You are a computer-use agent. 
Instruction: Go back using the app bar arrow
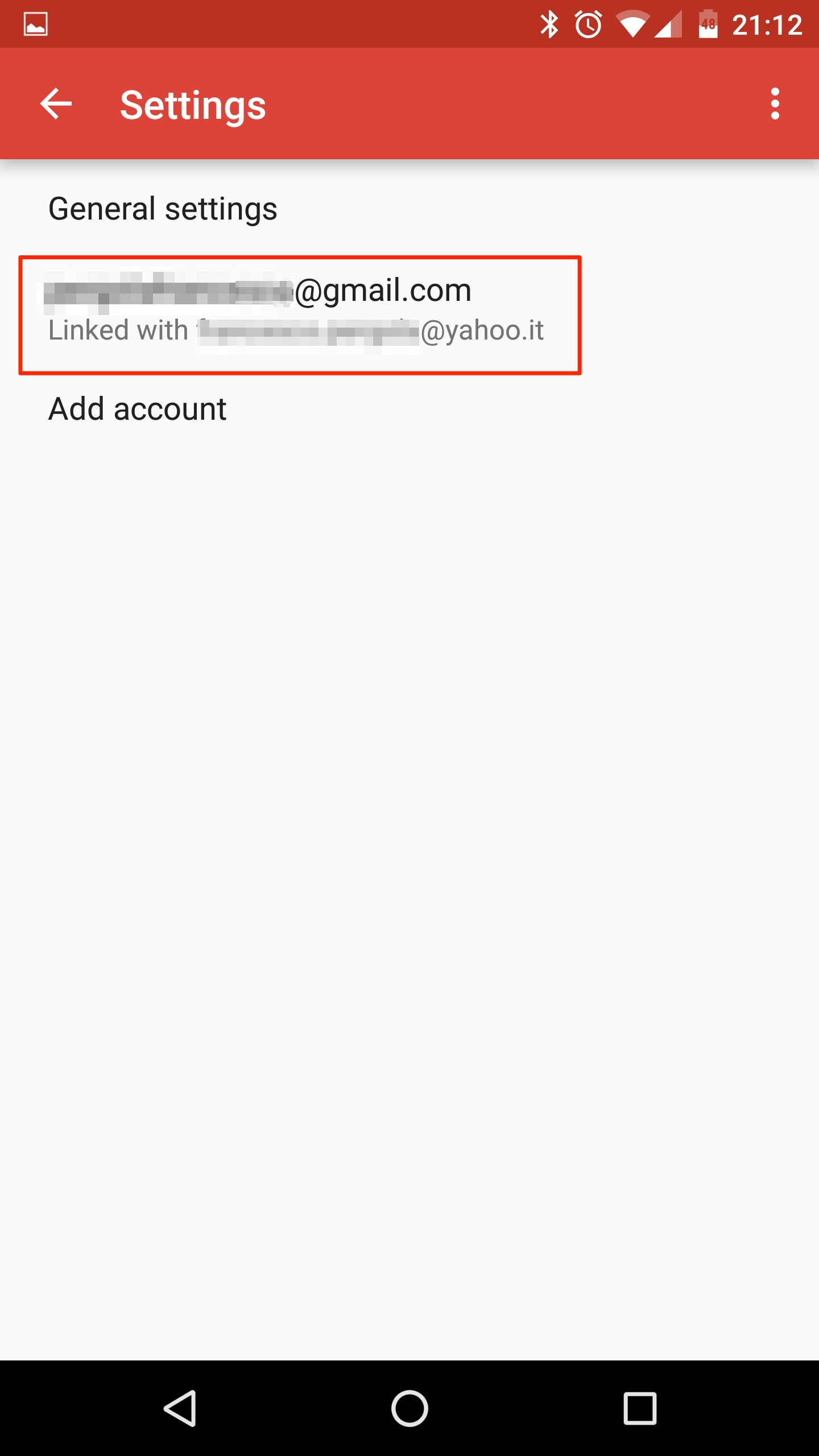(x=56, y=104)
